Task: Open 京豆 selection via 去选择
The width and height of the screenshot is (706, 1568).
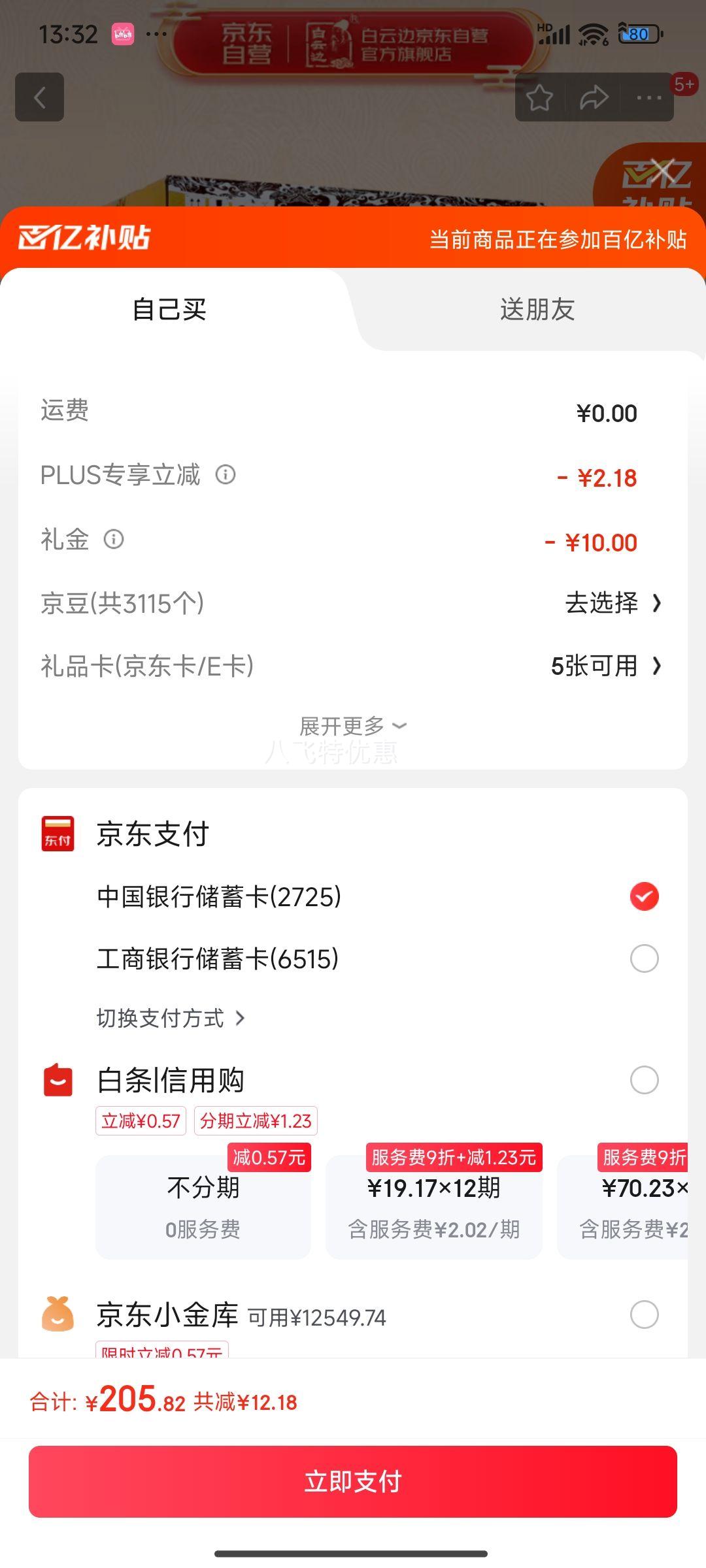Action: point(613,602)
